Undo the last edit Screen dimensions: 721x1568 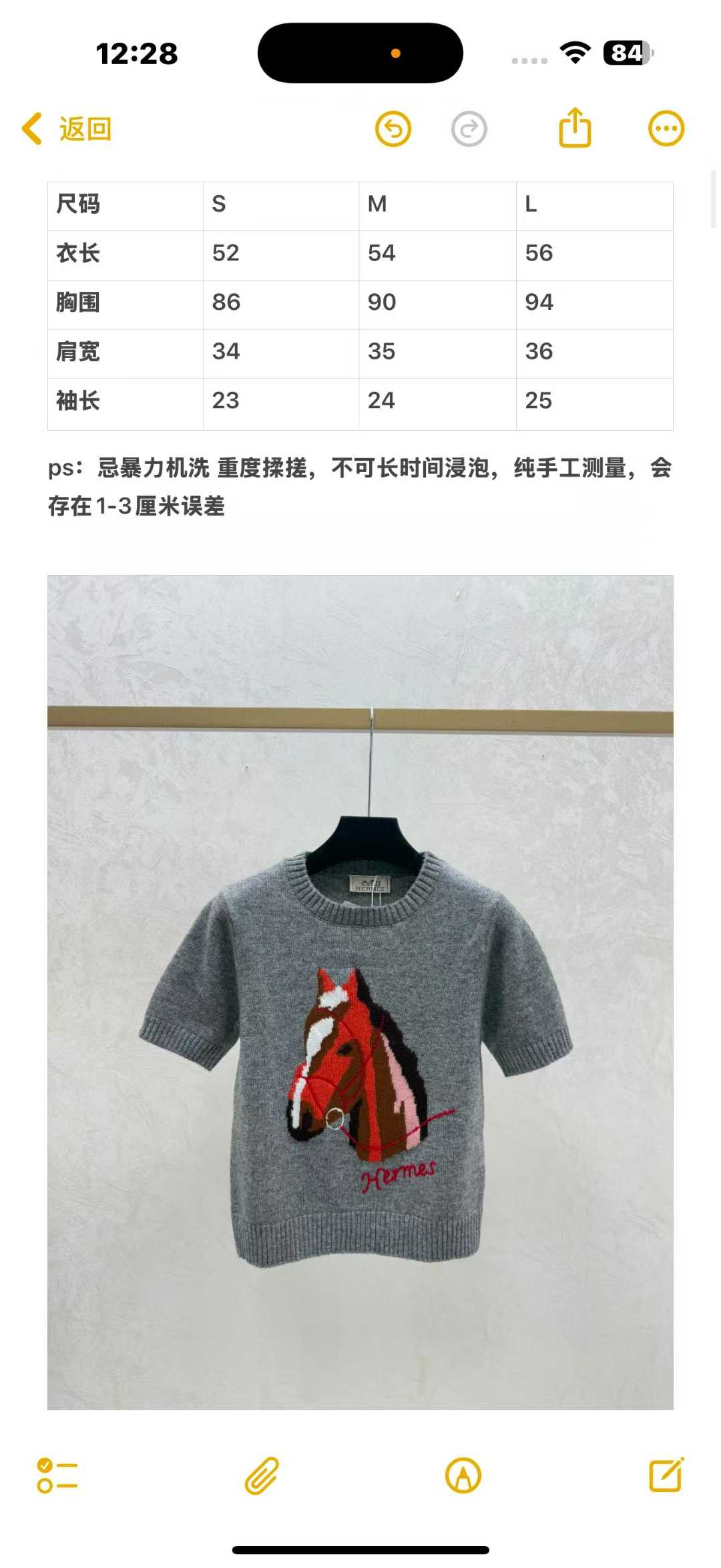click(393, 129)
